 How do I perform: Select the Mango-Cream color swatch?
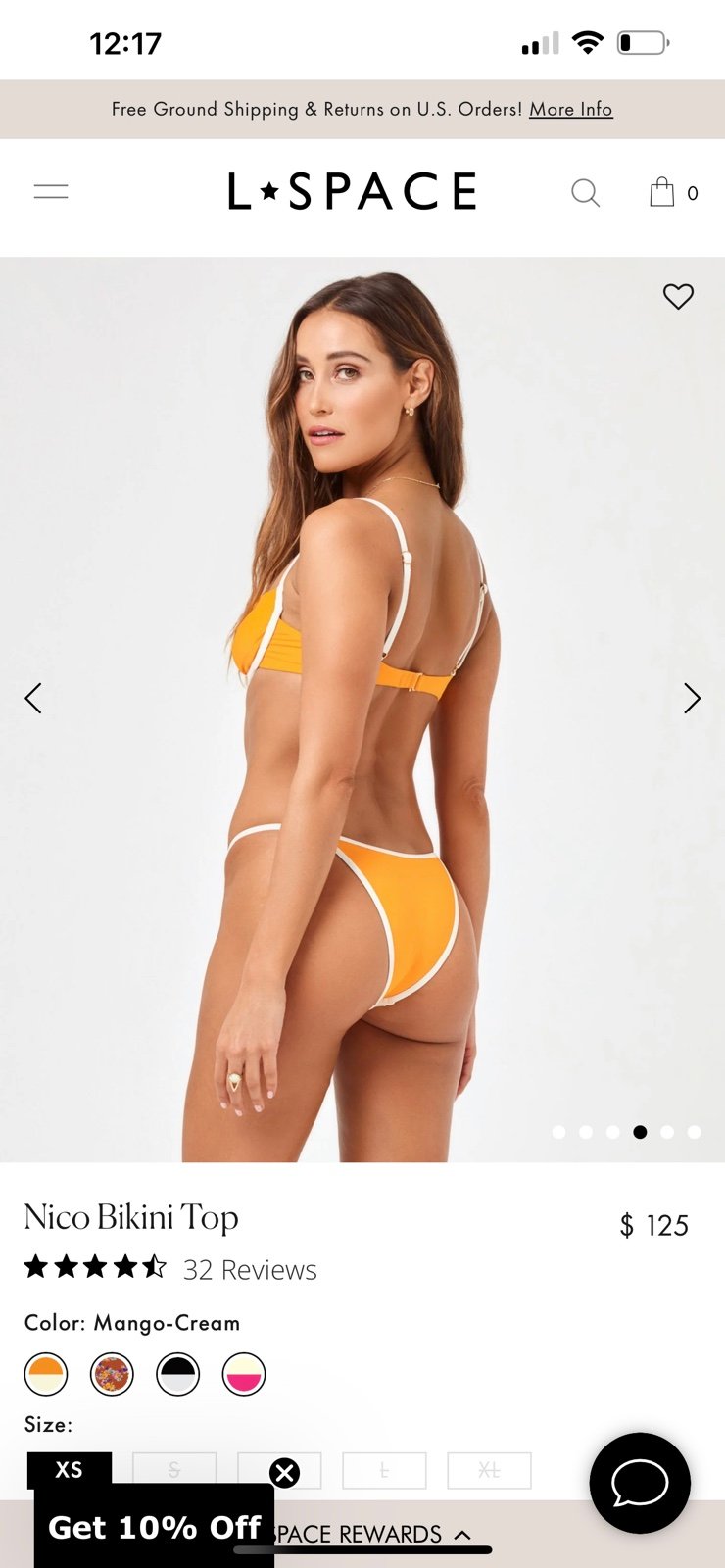pyautogui.click(x=46, y=1374)
